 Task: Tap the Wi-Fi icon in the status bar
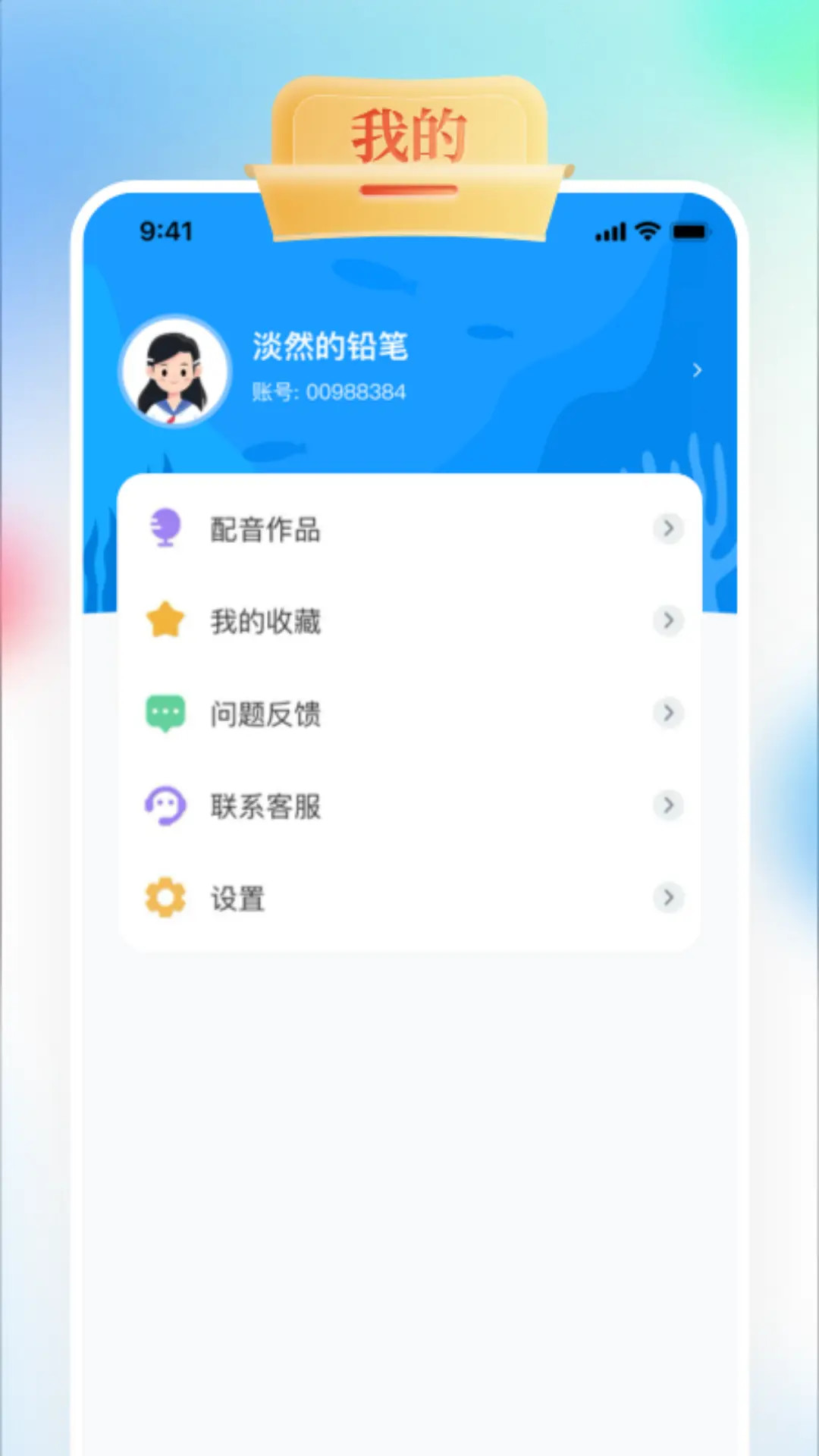(646, 232)
